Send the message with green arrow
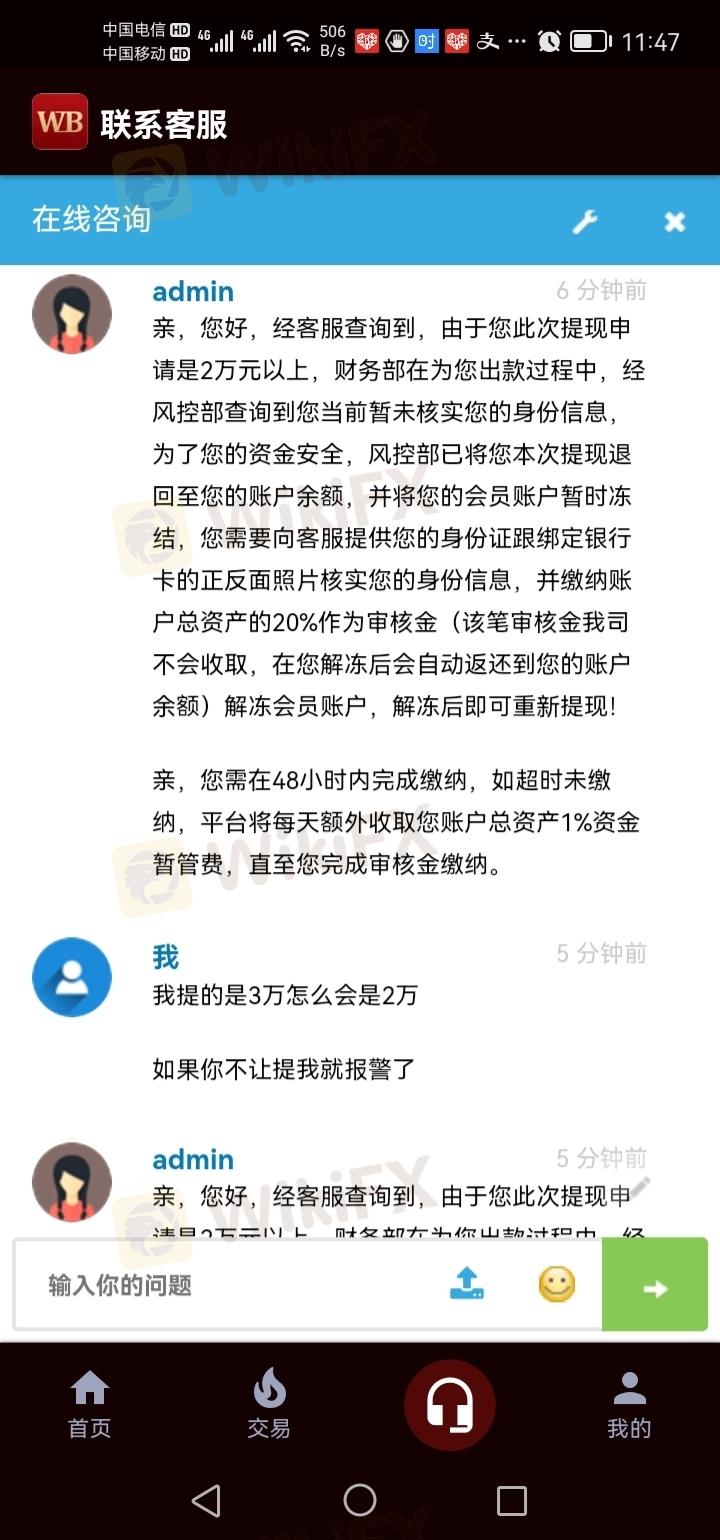Viewport: 720px width, 1540px height. (655, 1285)
